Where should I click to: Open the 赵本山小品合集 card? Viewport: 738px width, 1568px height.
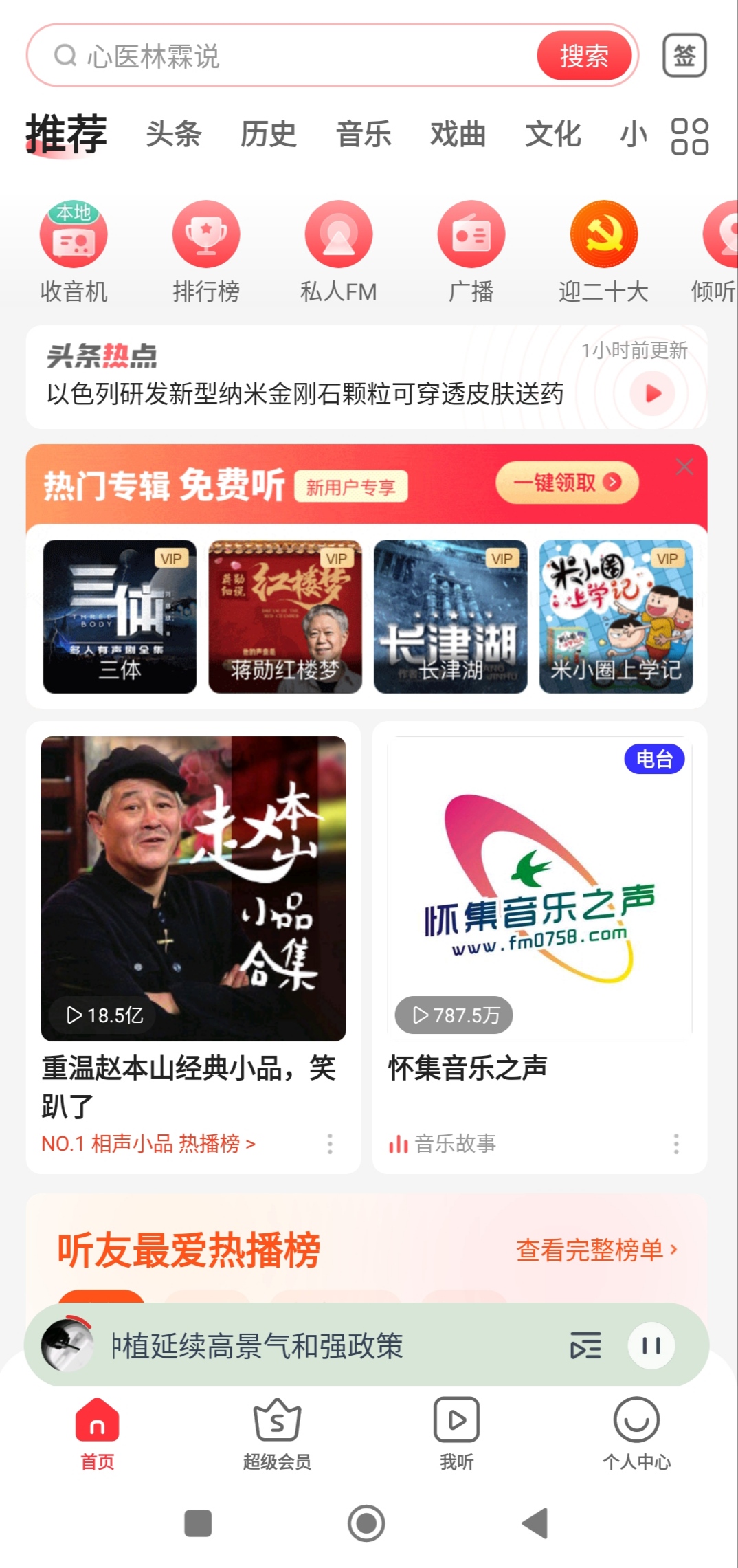tap(193, 888)
